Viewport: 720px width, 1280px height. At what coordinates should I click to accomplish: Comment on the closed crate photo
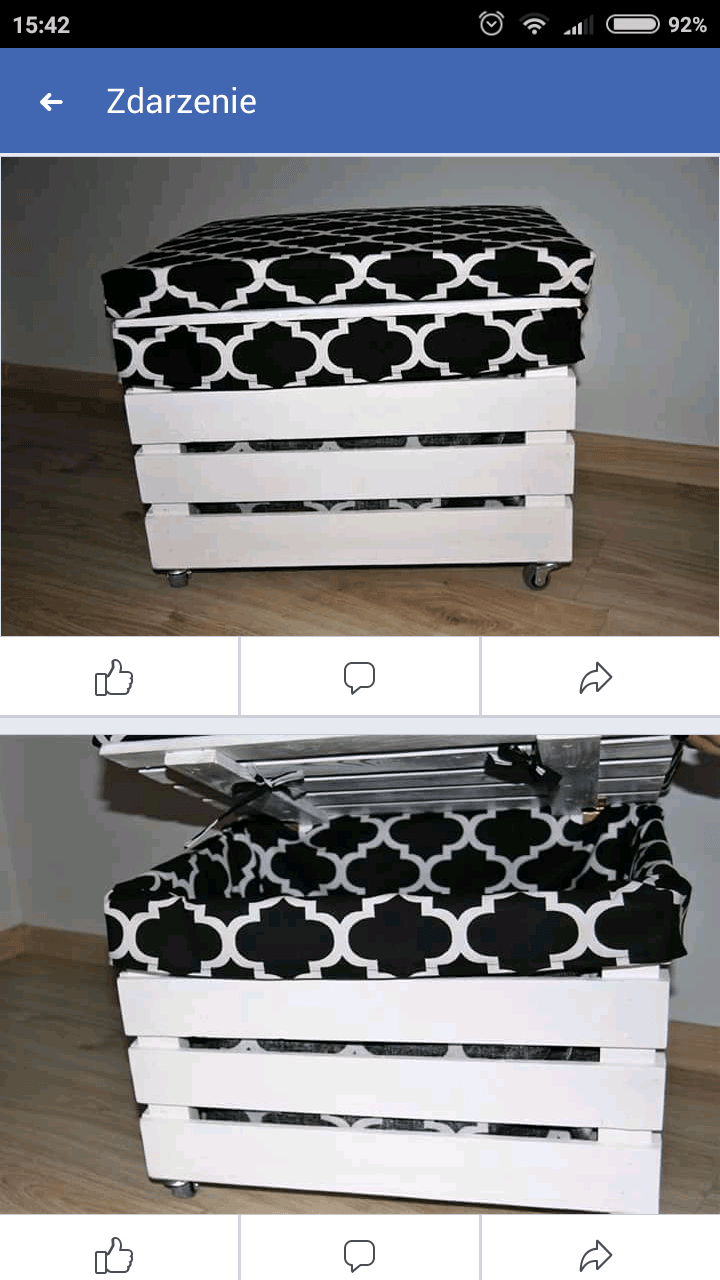pyautogui.click(x=360, y=677)
